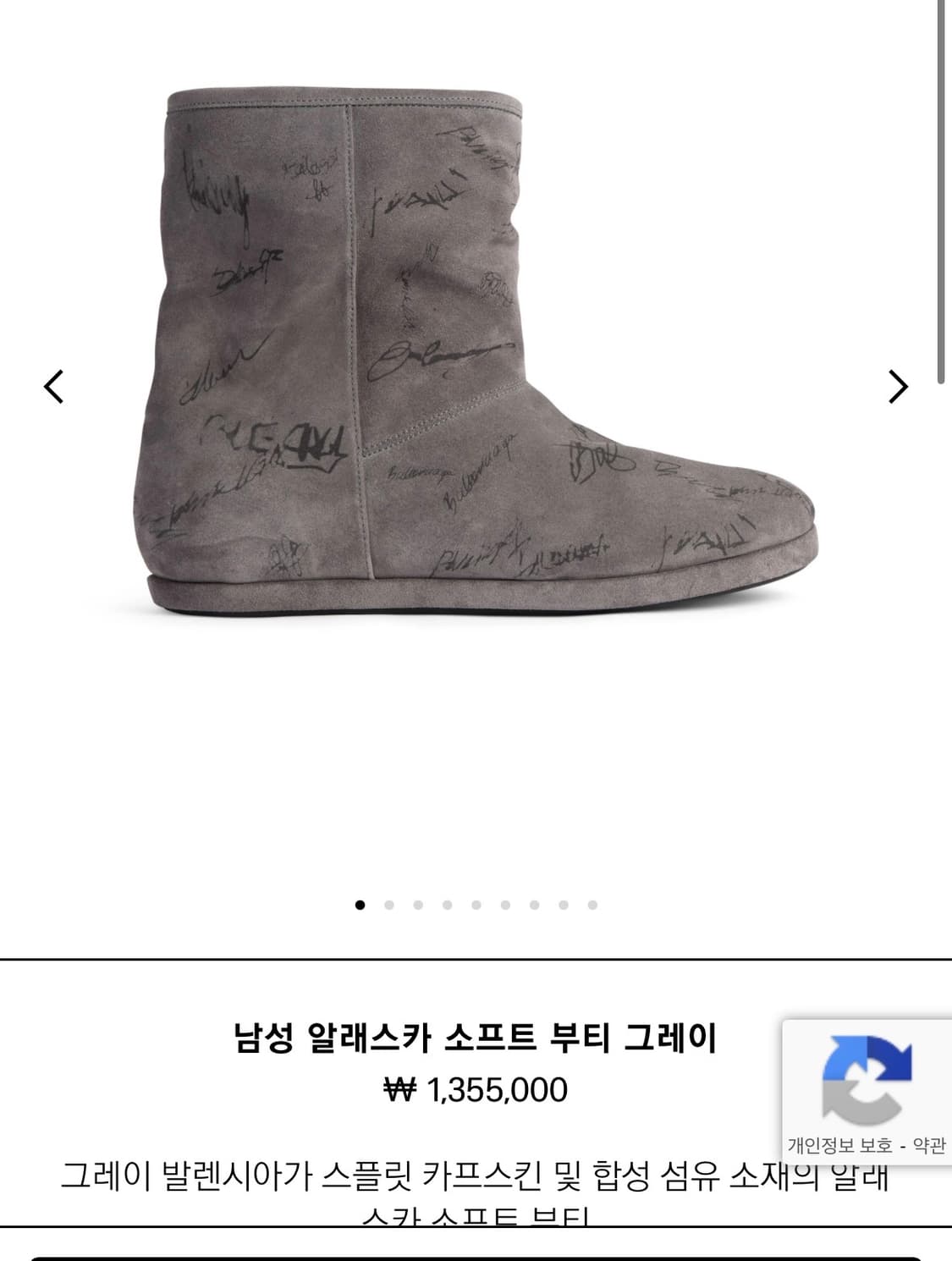Go to previous image via left chevron
The height and width of the screenshot is (1261, 952).
click(x=53, y=388)
